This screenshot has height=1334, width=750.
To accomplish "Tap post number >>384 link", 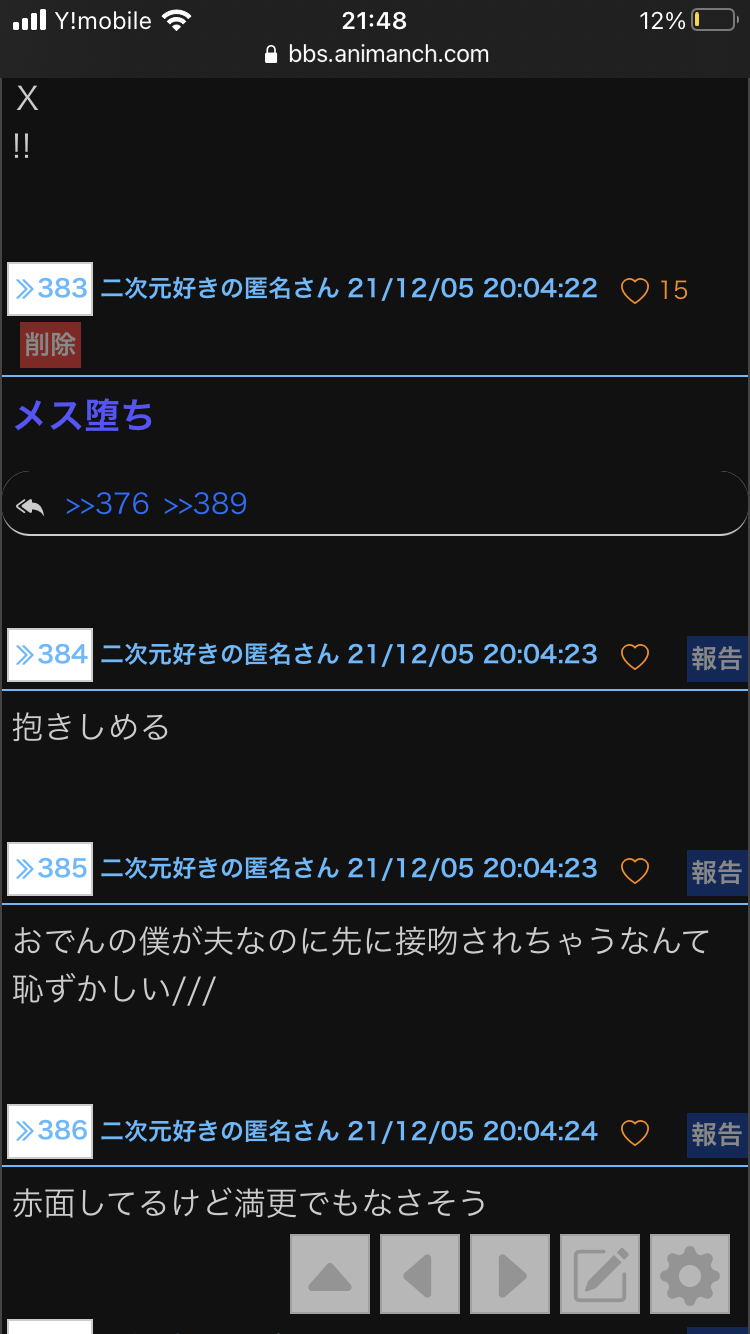I will click(50, 655).
